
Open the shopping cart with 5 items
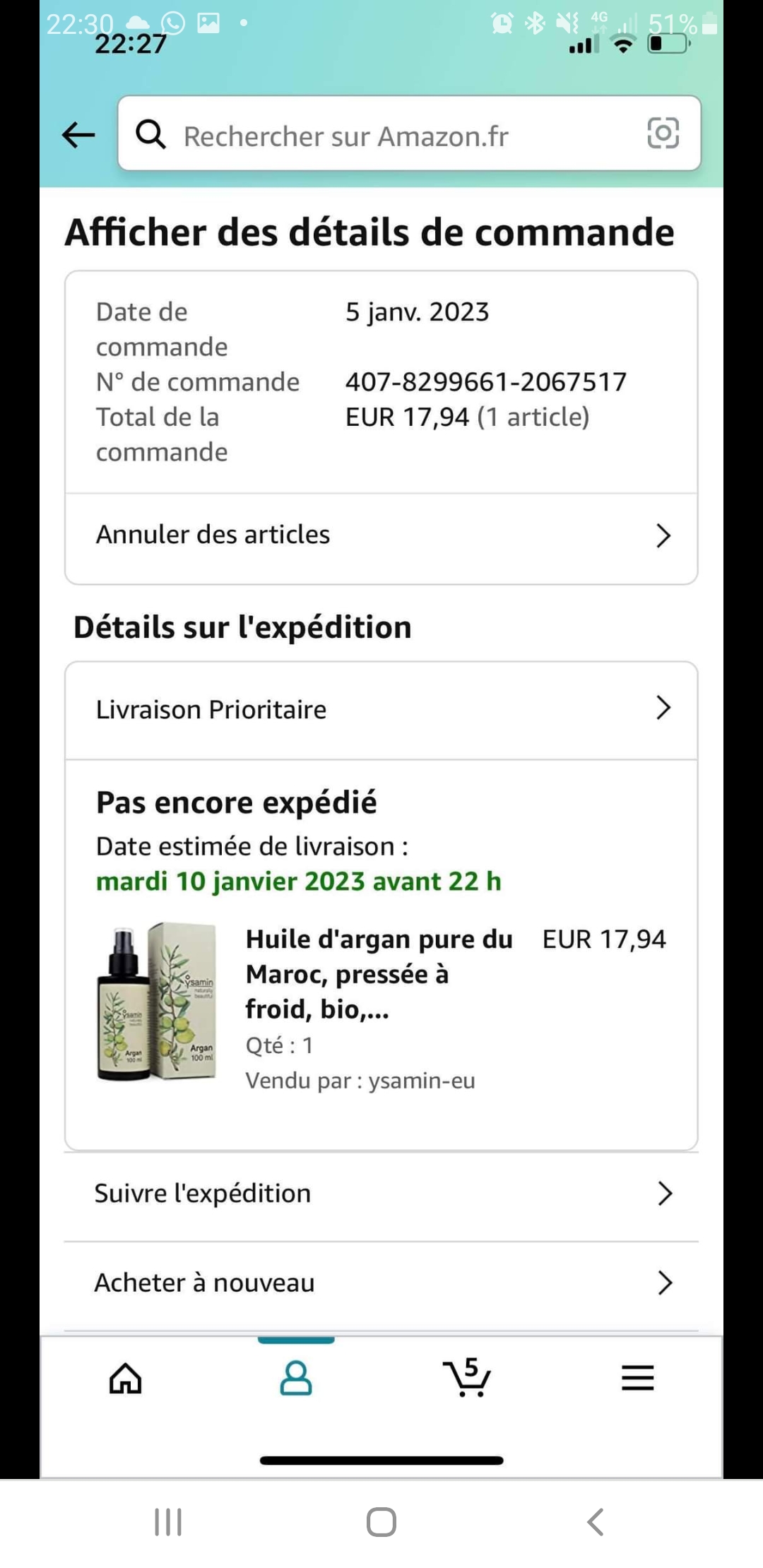[x=467, y=1378]
